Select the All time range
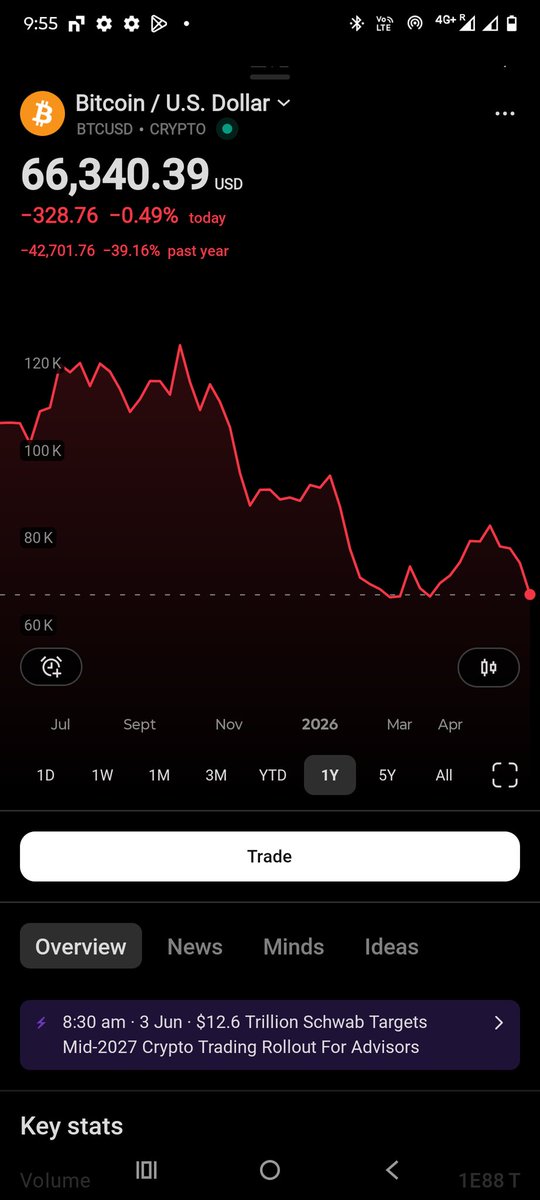The height and width of the screenshot is (1200, 540). pos(444,775)
